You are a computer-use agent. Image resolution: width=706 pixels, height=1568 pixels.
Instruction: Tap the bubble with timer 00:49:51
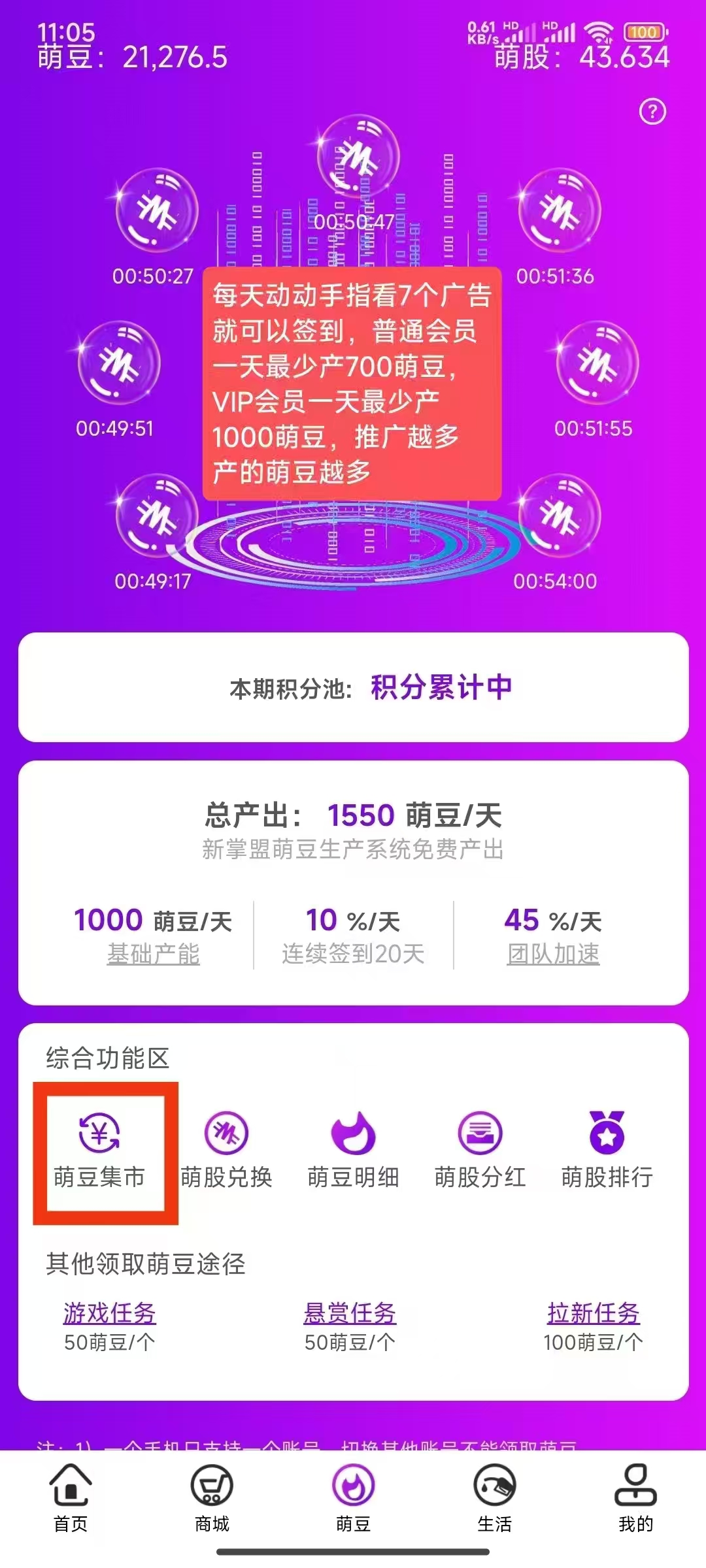[x=118, y=363]
